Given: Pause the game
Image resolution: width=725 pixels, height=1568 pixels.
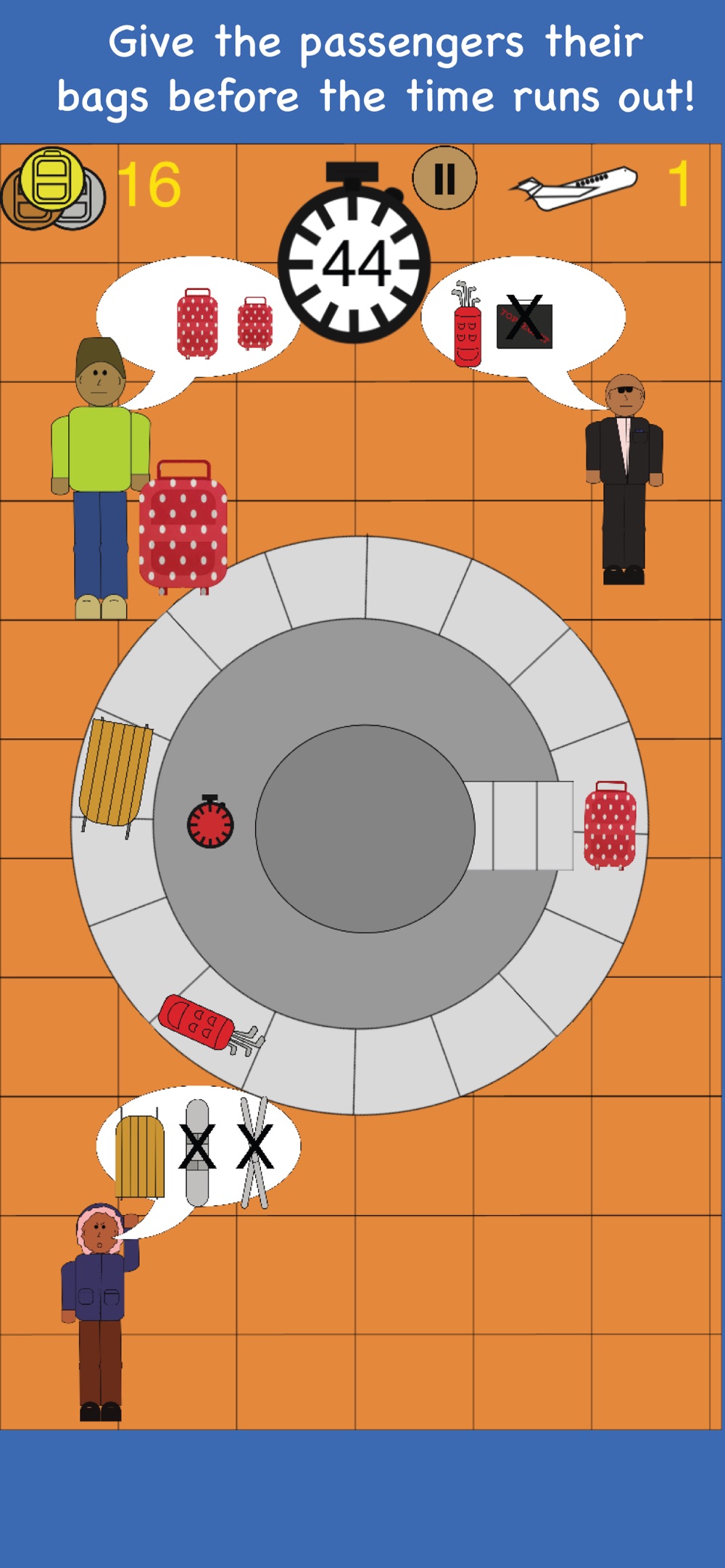Looking at the screenshot, I should 444,178.
